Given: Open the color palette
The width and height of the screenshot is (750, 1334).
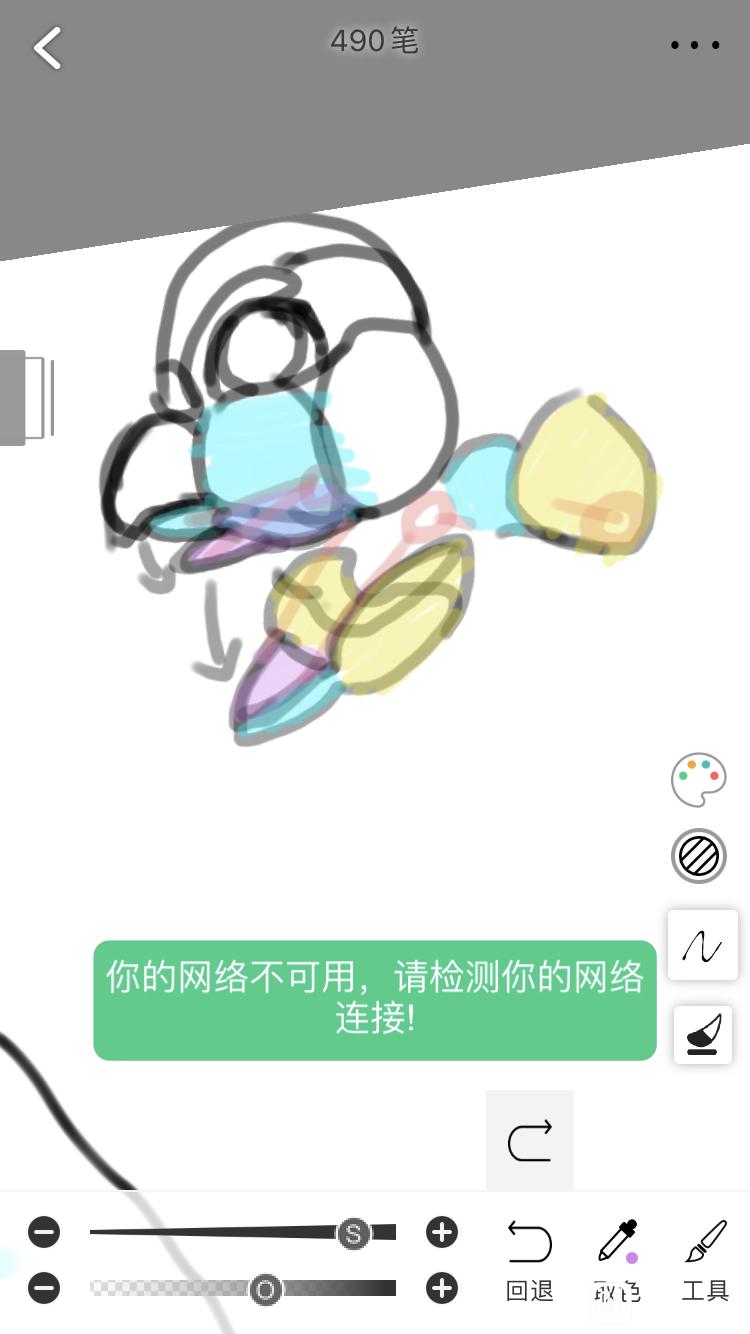Looking at the screenshot, I should pos(698,779).
